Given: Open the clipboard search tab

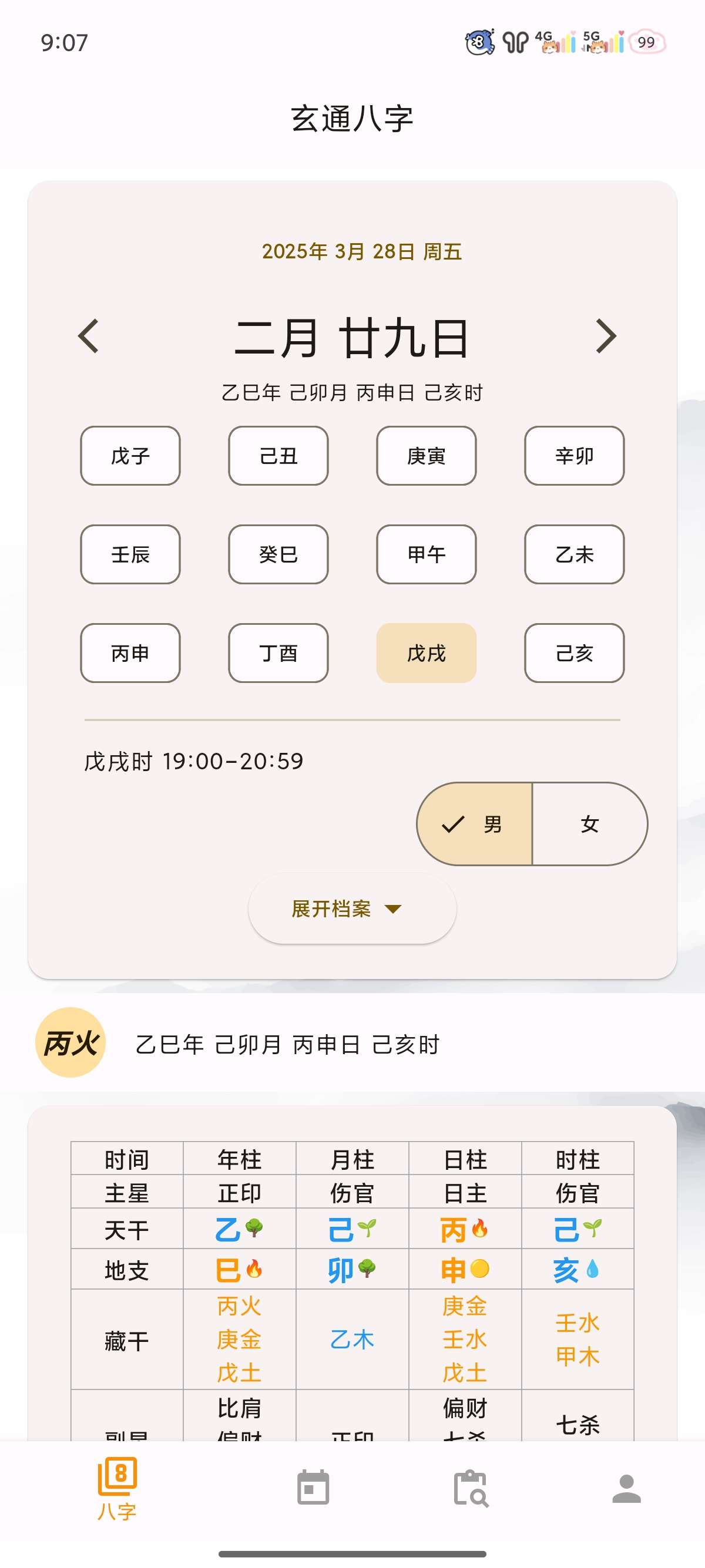Looking at the screenshot, I should [x=471, y=1488].
